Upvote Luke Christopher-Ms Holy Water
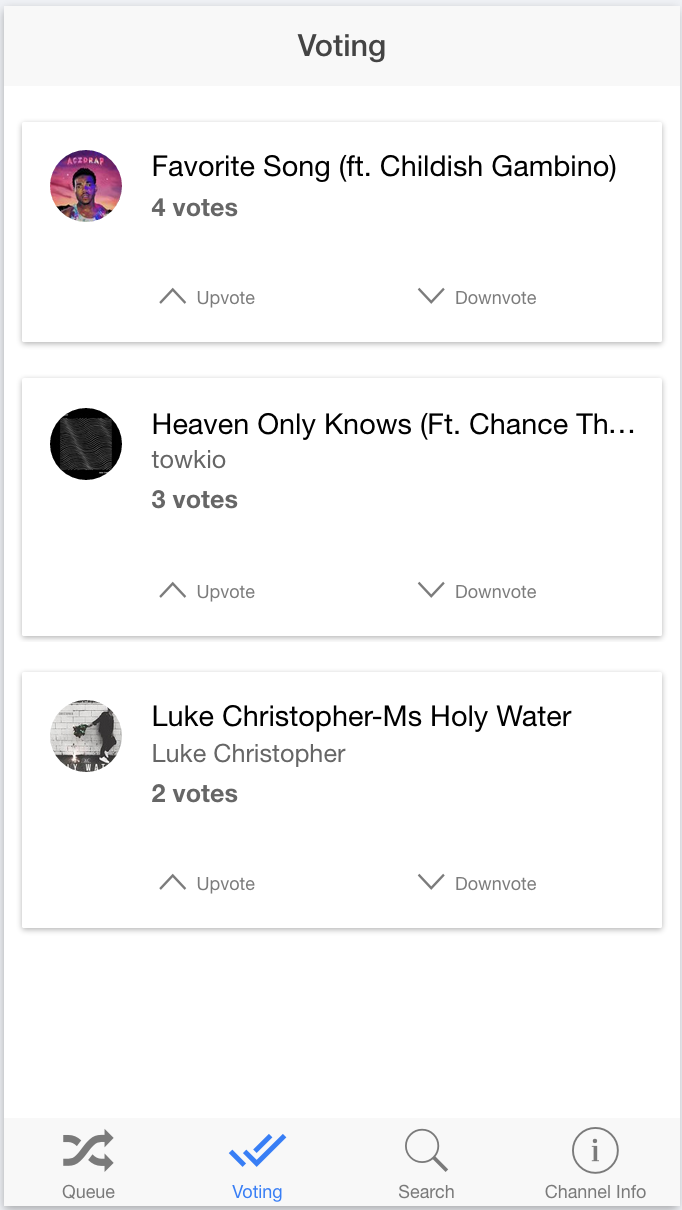The width and height of the screenshot is (682, 1210). (x=207, y=883)
